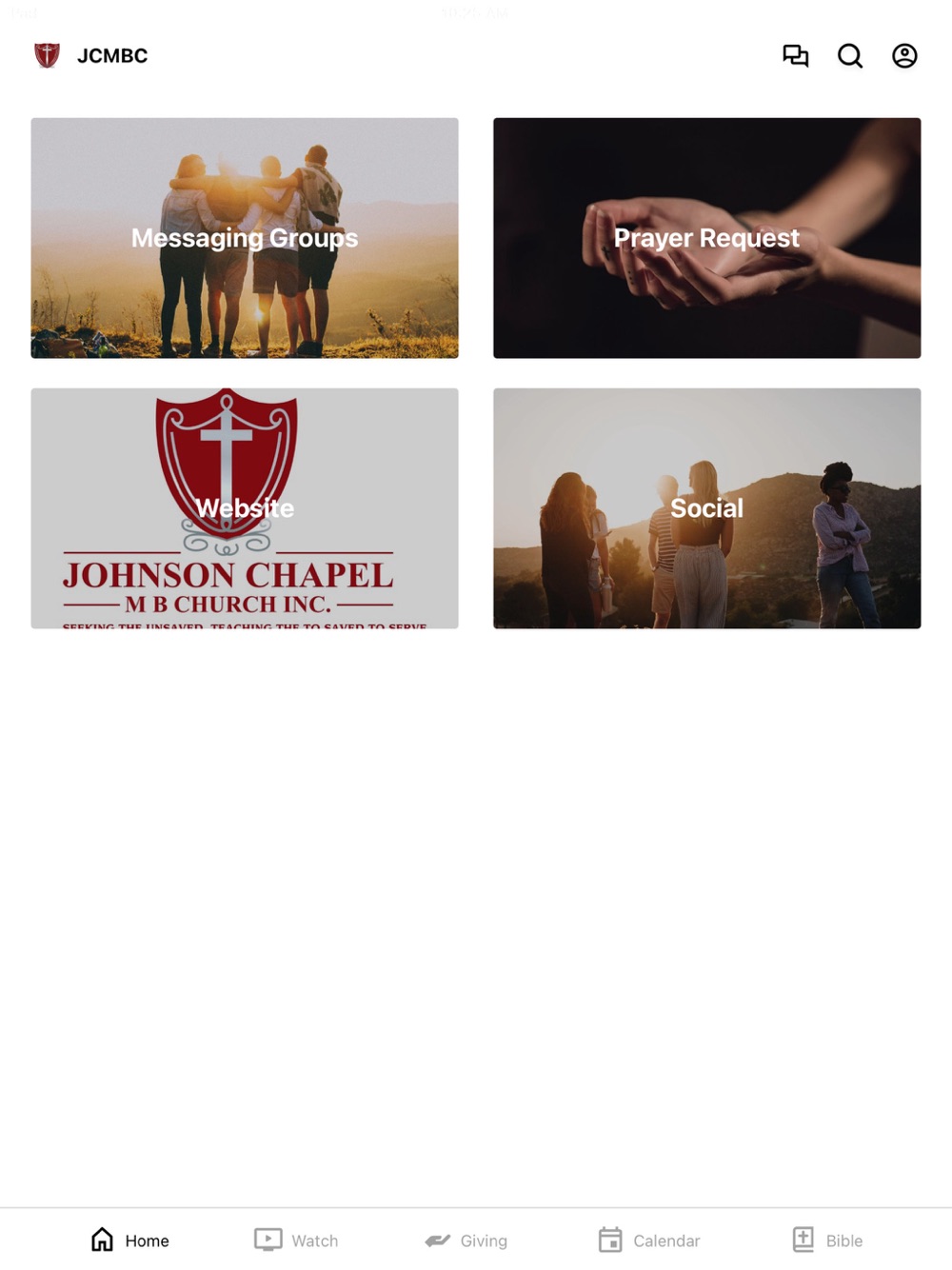Open the Social card
The image size is (952, 1270).
point(706,507)
